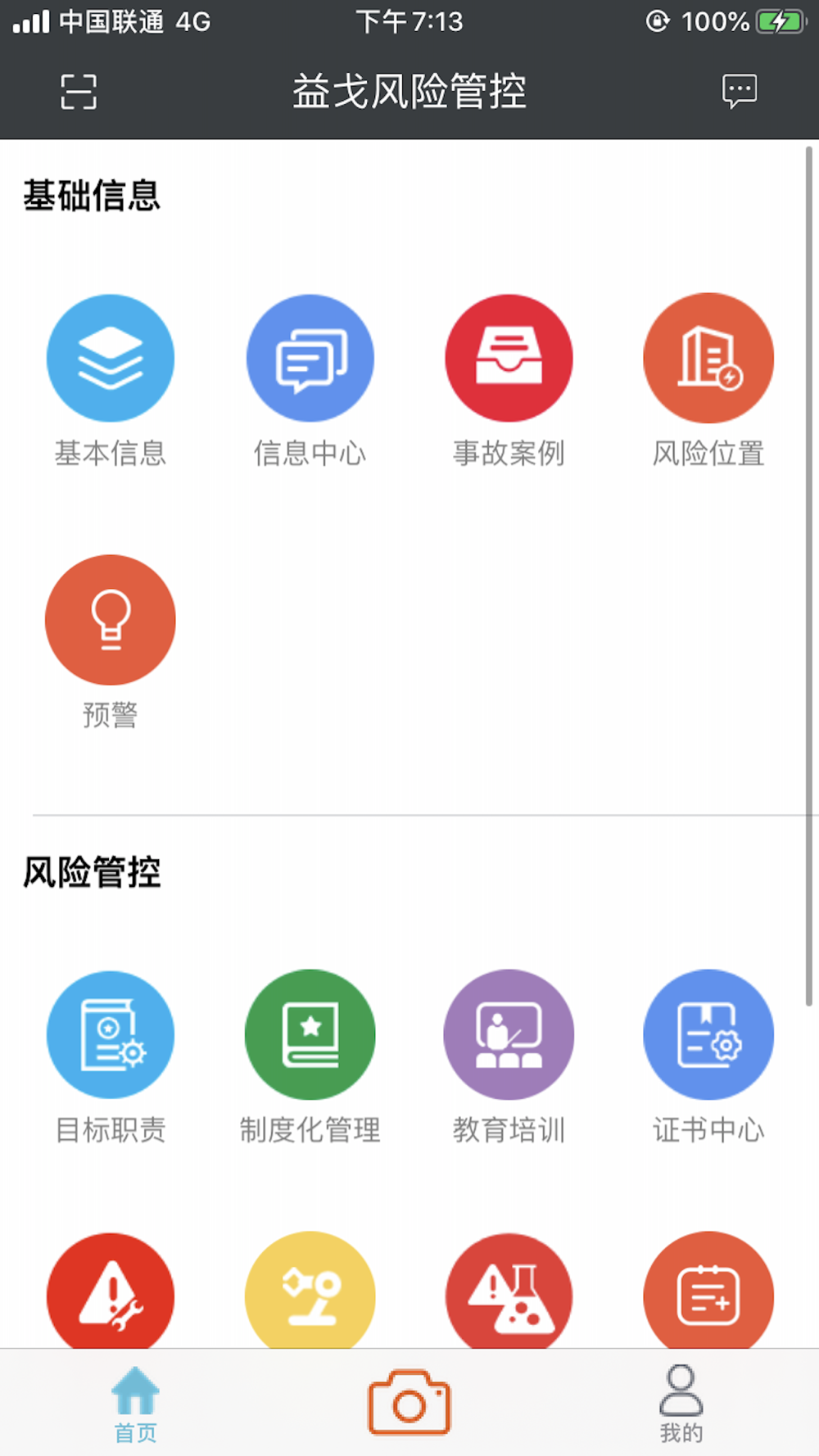The height and width of the screenshot is (1456, 819).
Task: Open the 预警 warnings
Action: [111, 643]
